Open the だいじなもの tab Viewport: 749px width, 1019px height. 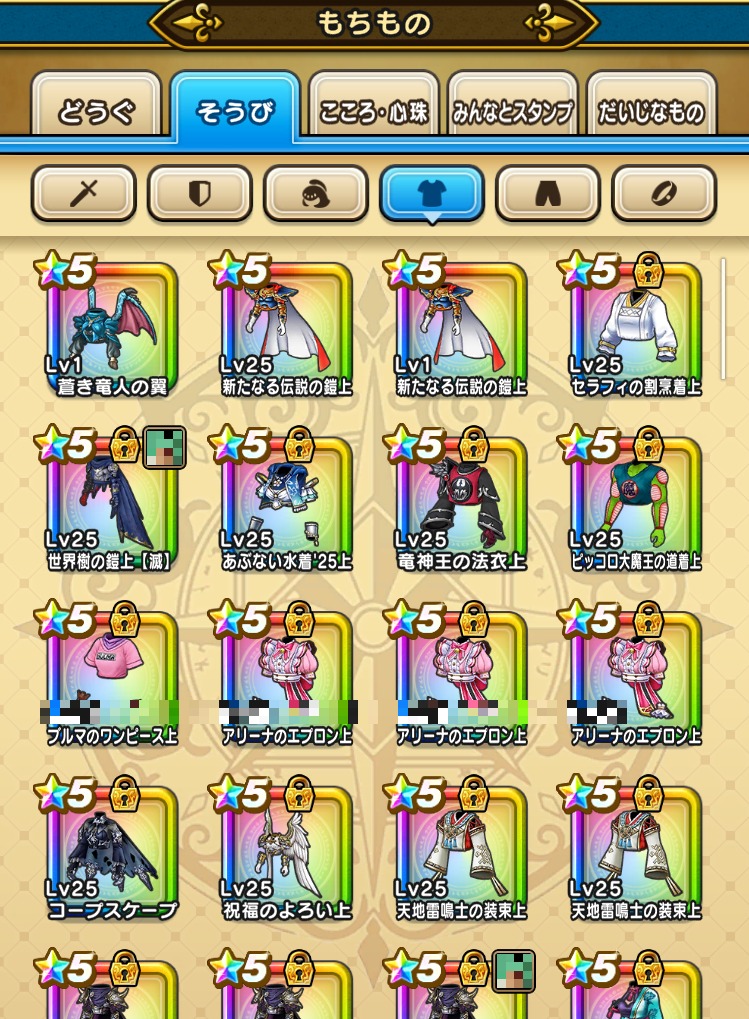point(651,111)
